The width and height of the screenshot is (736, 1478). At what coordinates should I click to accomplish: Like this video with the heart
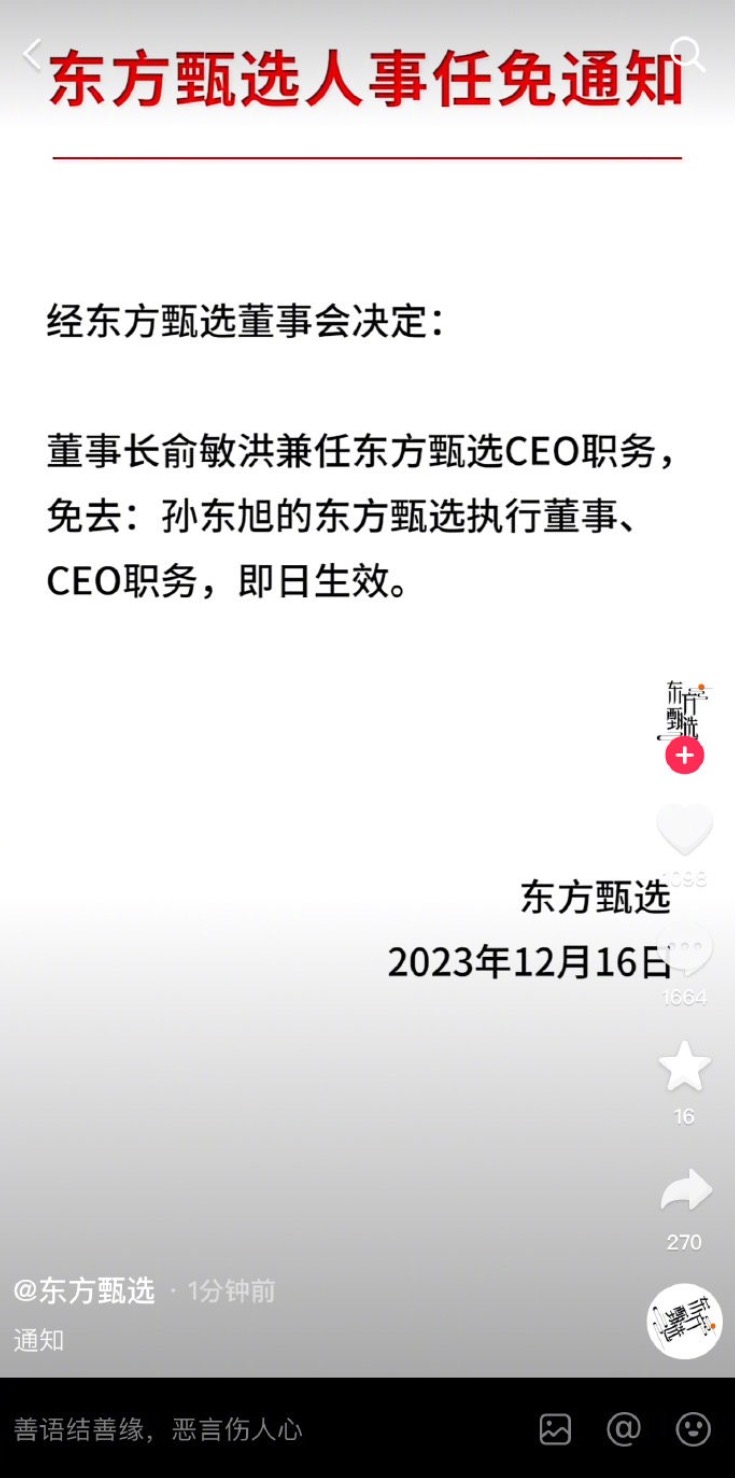tap(685, 830)
